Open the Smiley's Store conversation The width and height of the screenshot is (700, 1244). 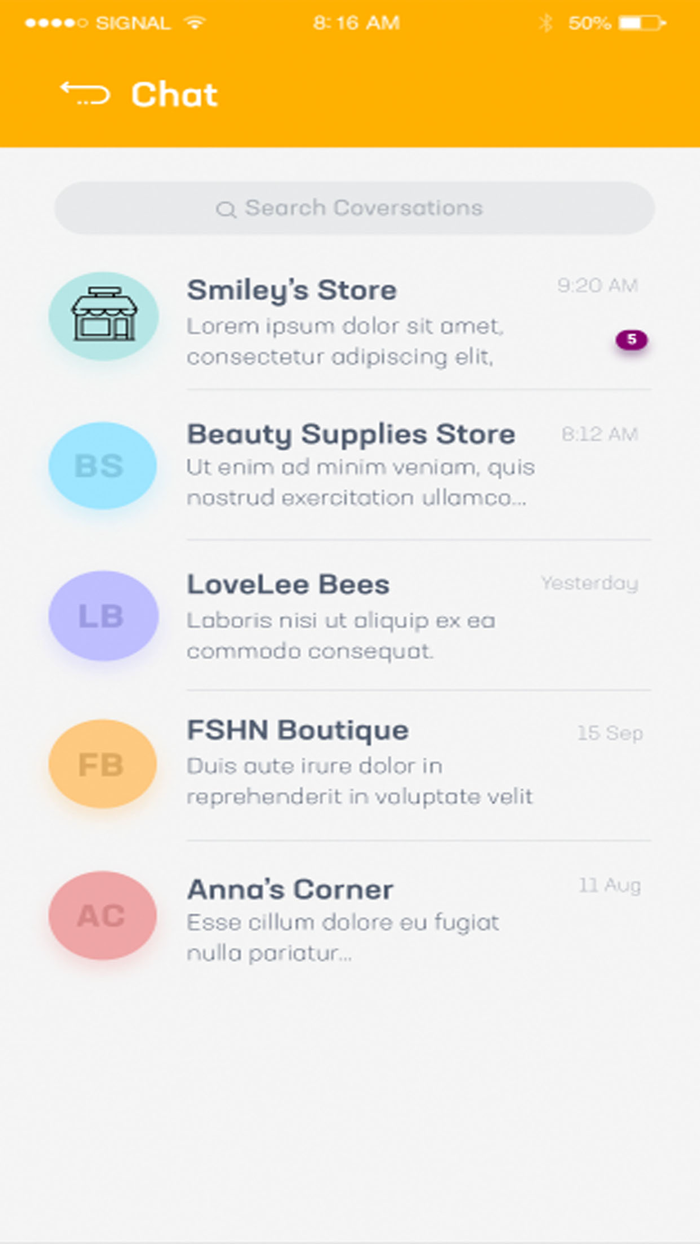[350, 317]
